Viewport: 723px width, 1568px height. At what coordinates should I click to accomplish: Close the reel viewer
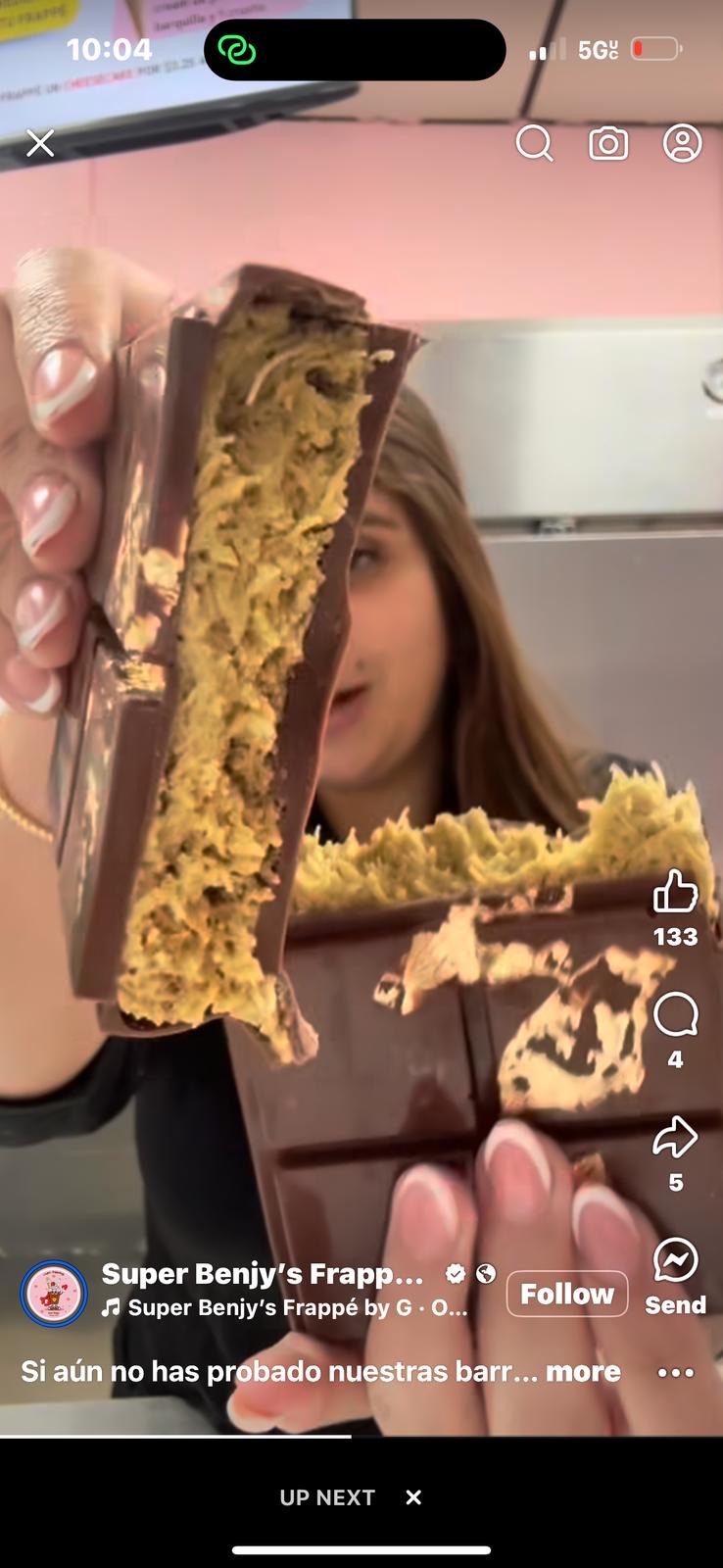click(x=40, y=144)
